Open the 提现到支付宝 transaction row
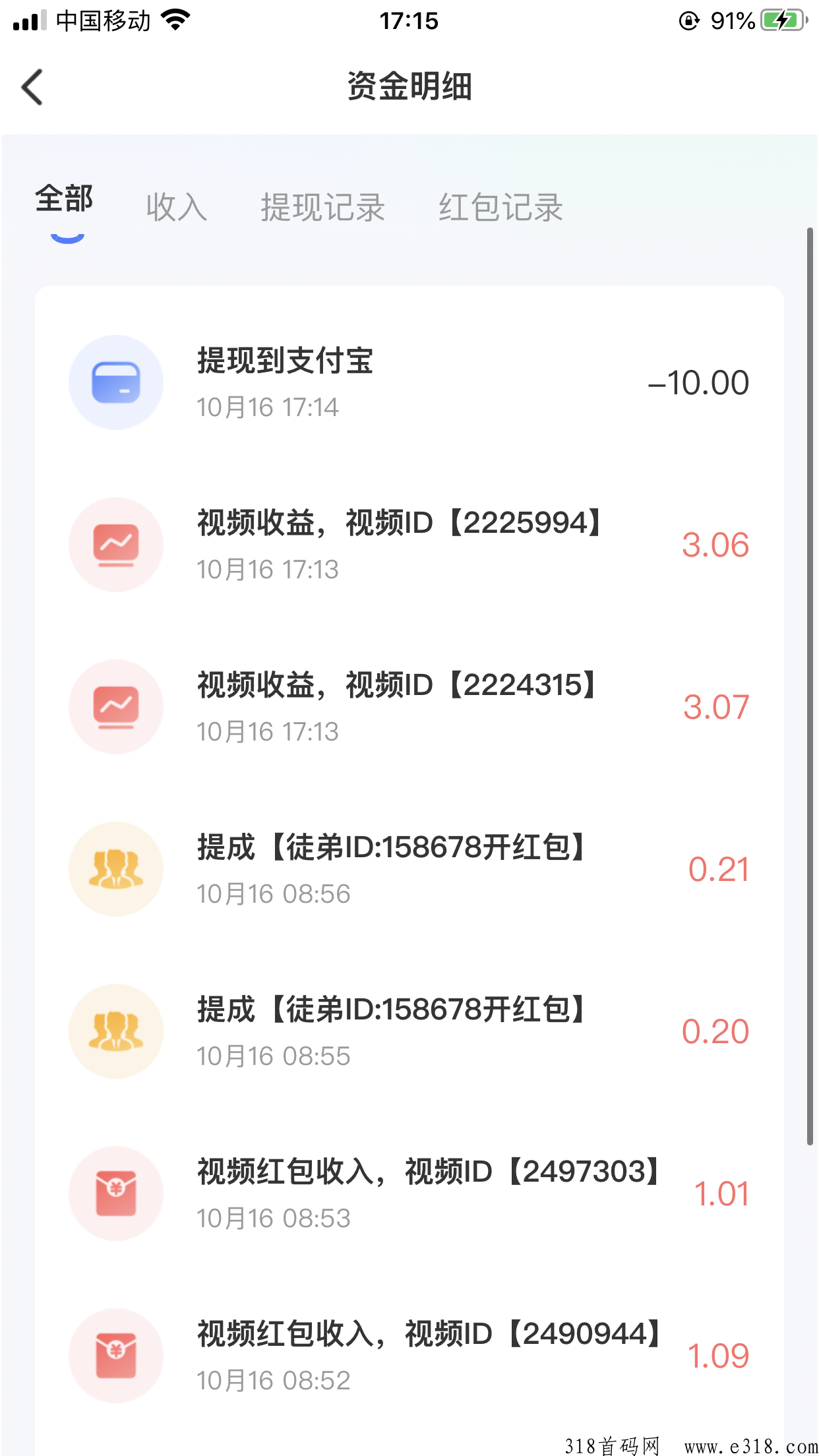 click(409, 382)
